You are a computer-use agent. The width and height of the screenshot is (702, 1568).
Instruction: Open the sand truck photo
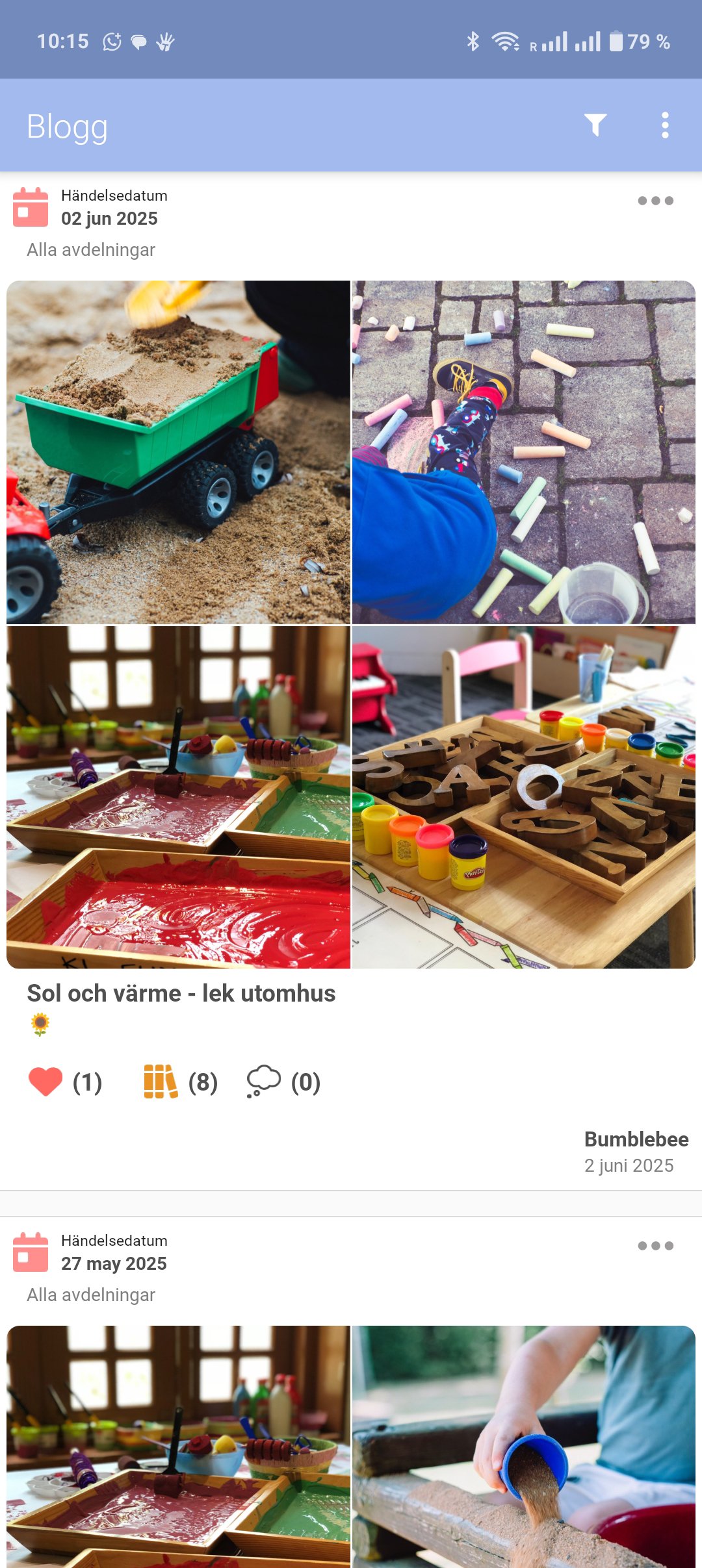(179, 452)
